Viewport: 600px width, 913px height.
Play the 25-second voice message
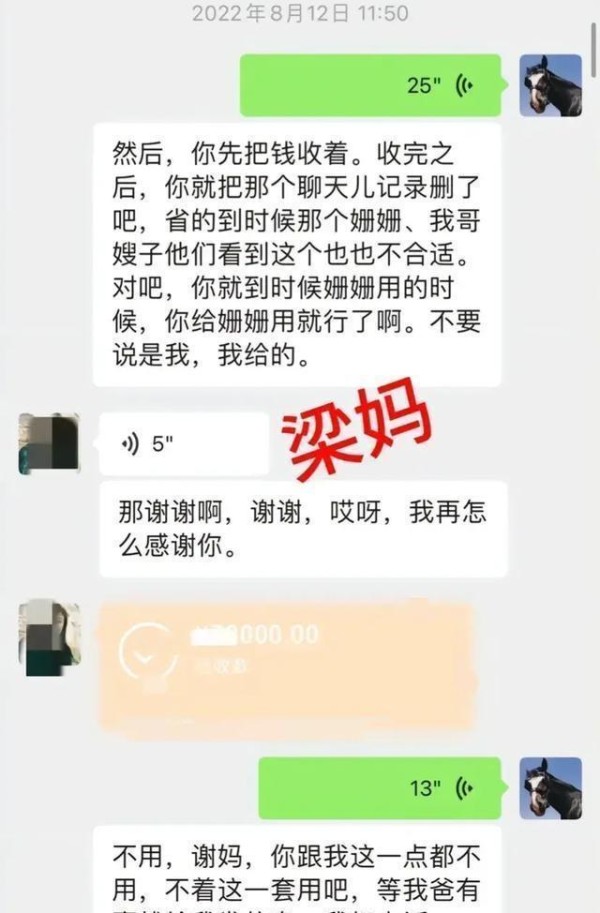(370, 85)
